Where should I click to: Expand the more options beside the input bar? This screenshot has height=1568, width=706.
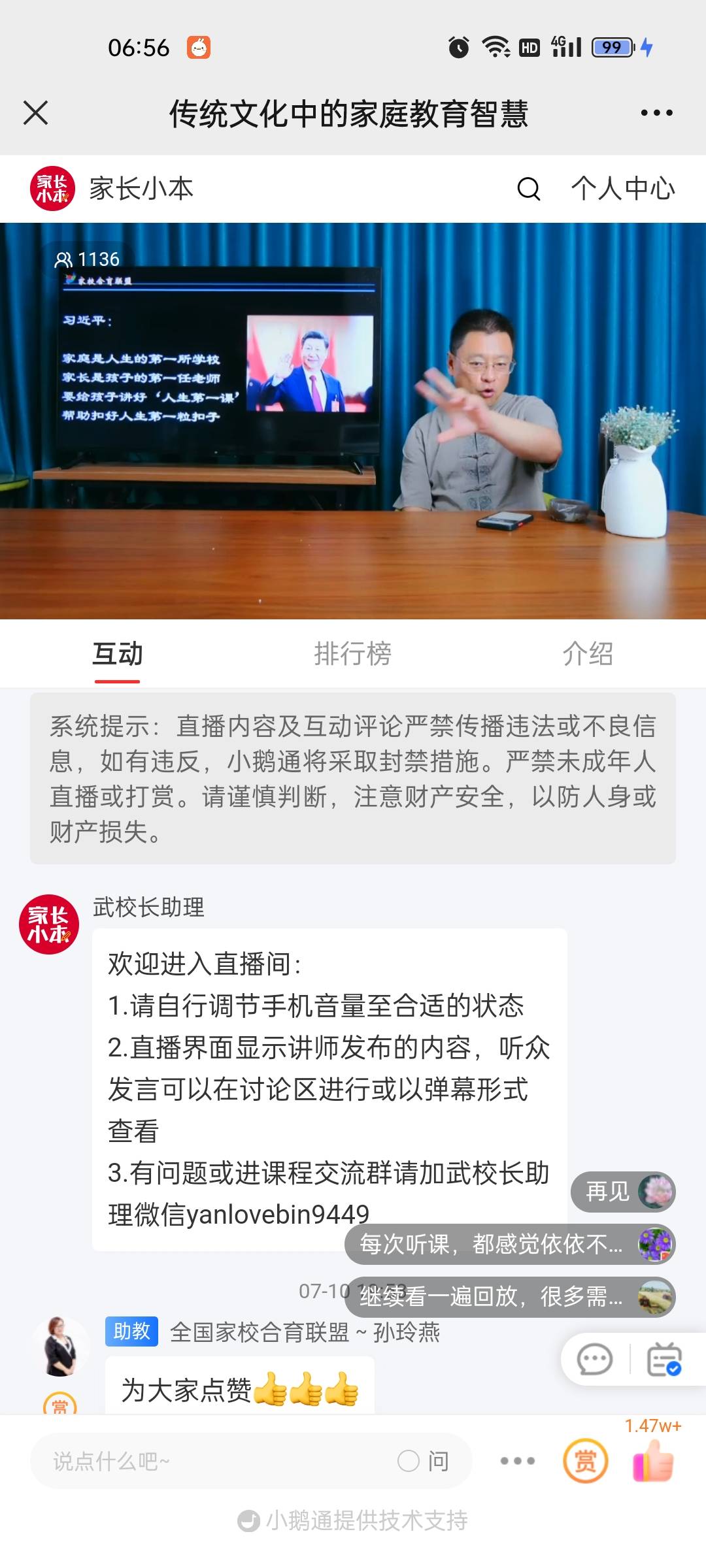pyautogui.click(x=516, y=1462)
